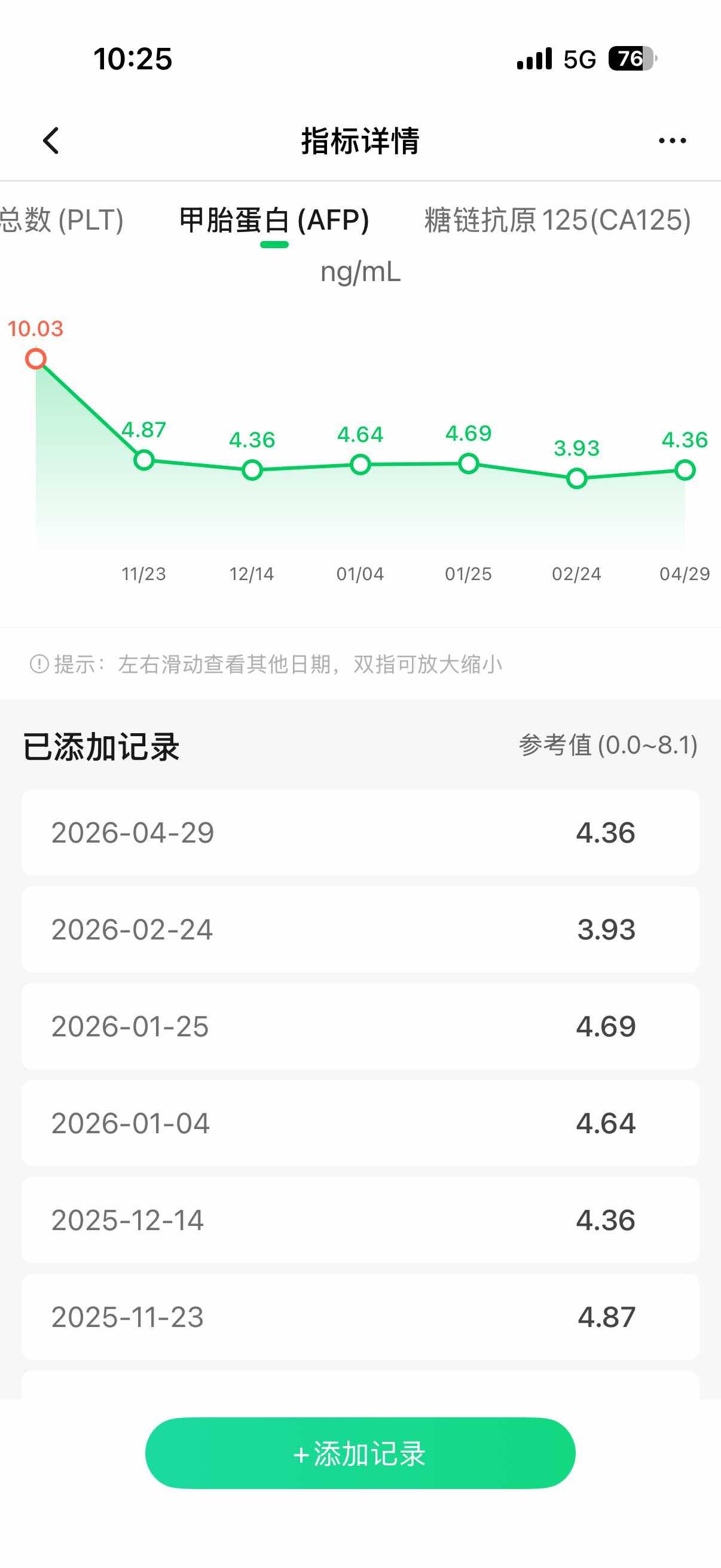Open the 2026-01-25 record
721x1568 pixels.
coord(360,1026)
